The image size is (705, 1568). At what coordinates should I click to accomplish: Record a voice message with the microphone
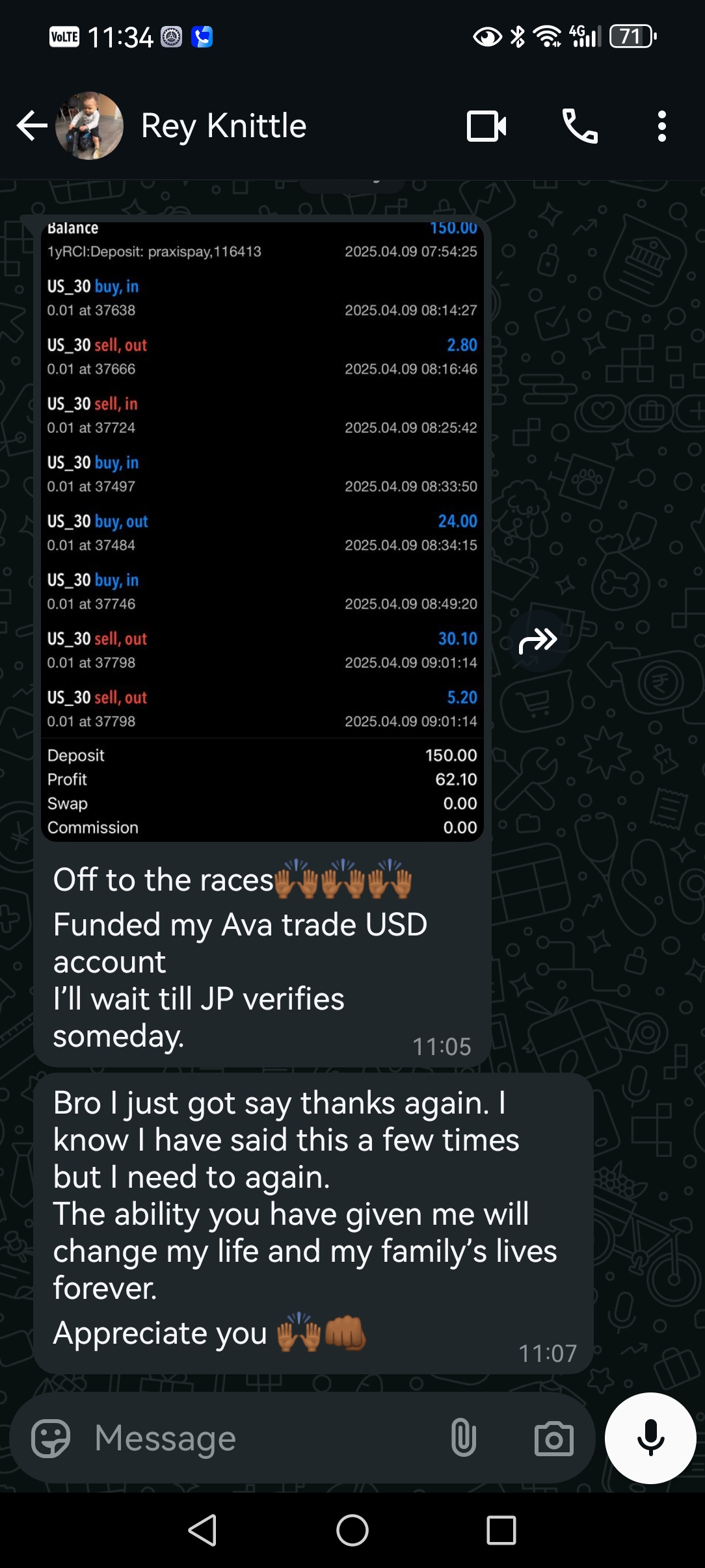[x=650, y=1438]
